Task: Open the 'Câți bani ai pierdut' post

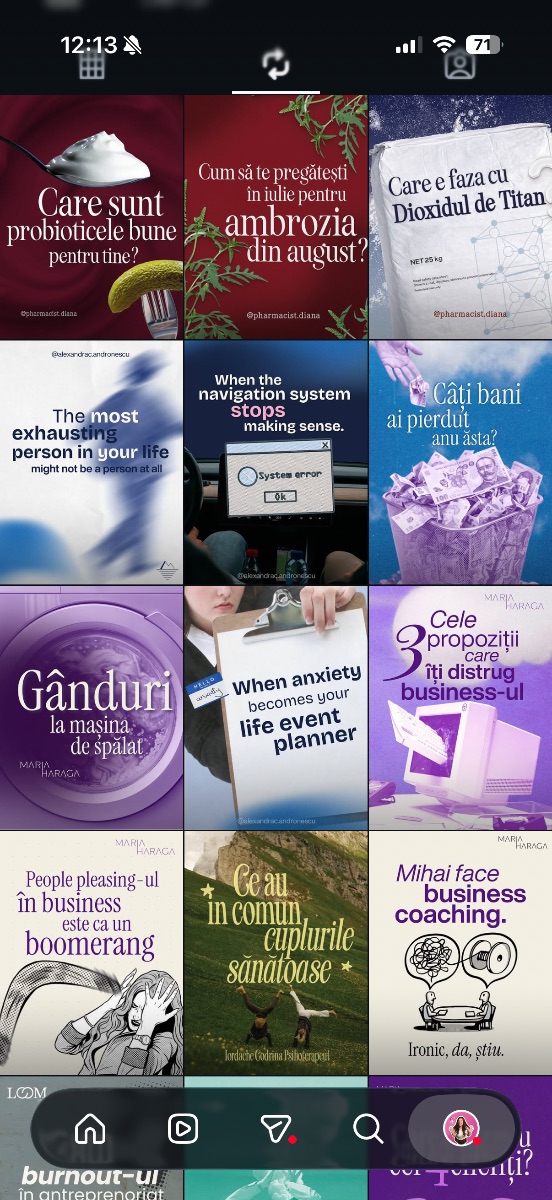Action: click(460, 463)
